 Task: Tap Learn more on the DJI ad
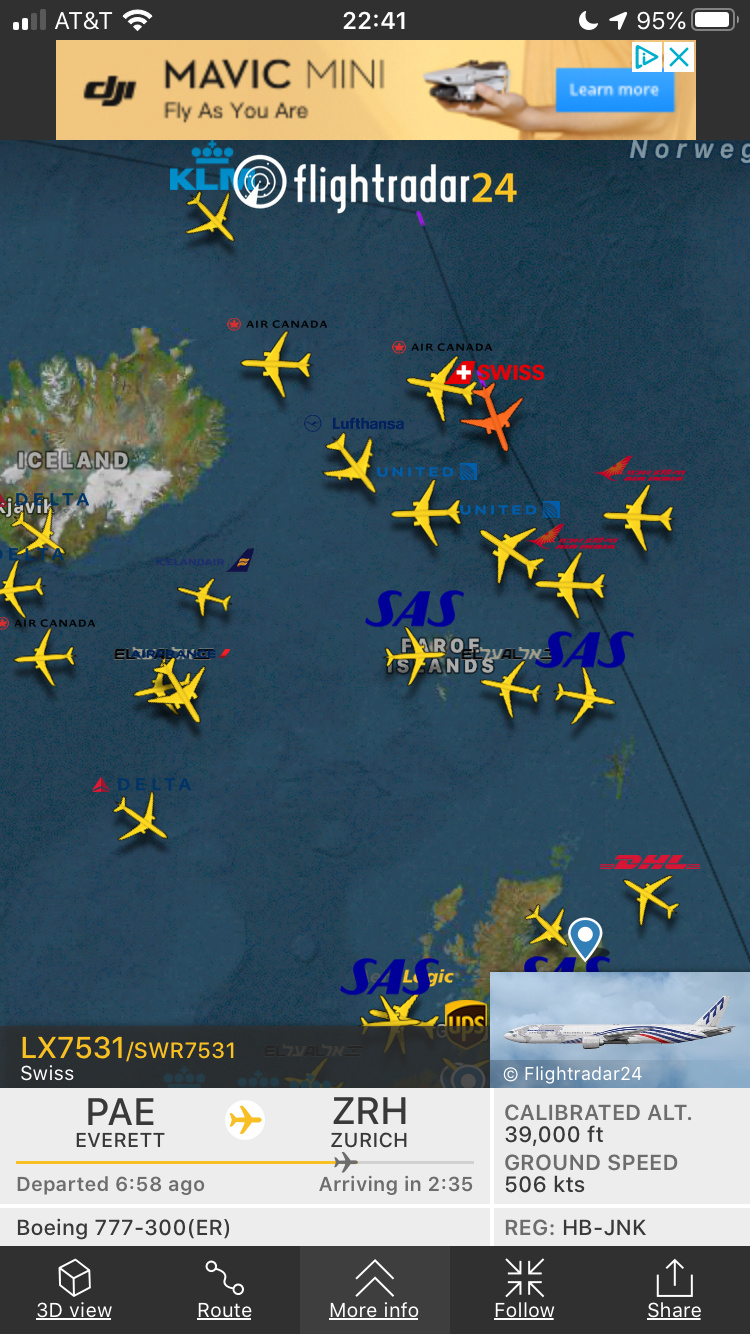pos(614,90)
